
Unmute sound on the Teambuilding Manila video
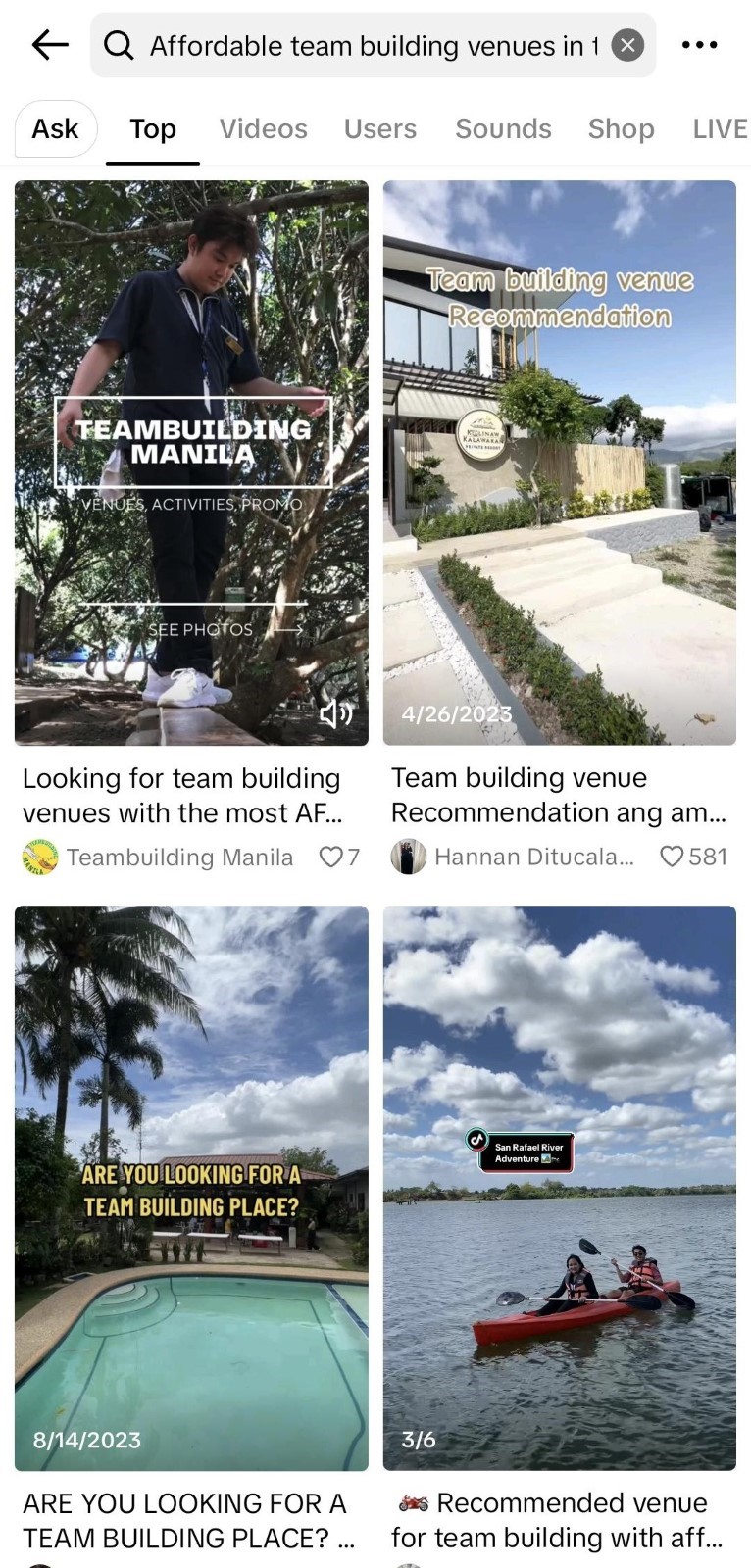point(335,713)
